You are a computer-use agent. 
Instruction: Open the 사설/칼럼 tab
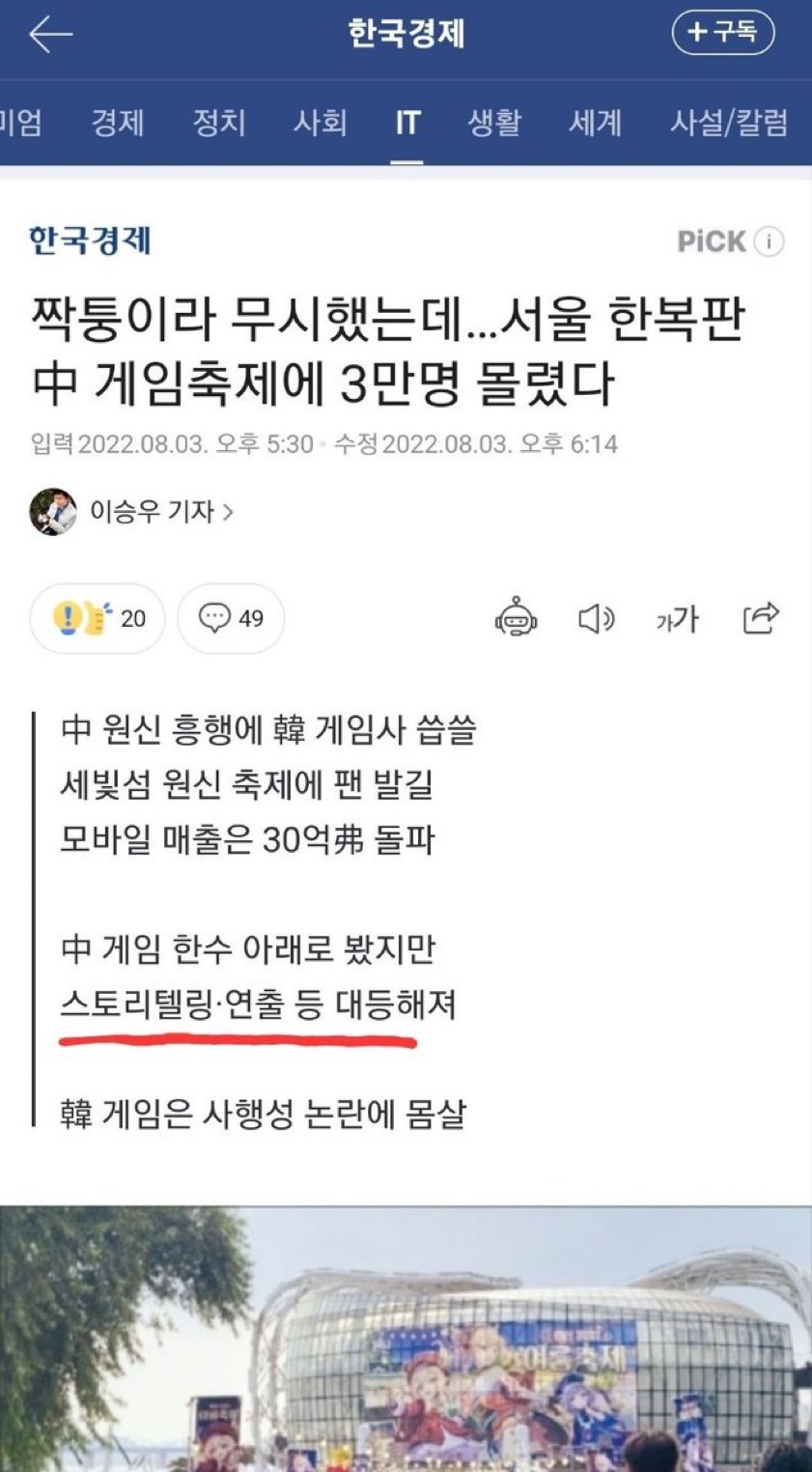pyautogui.click(x=729, y=123)
